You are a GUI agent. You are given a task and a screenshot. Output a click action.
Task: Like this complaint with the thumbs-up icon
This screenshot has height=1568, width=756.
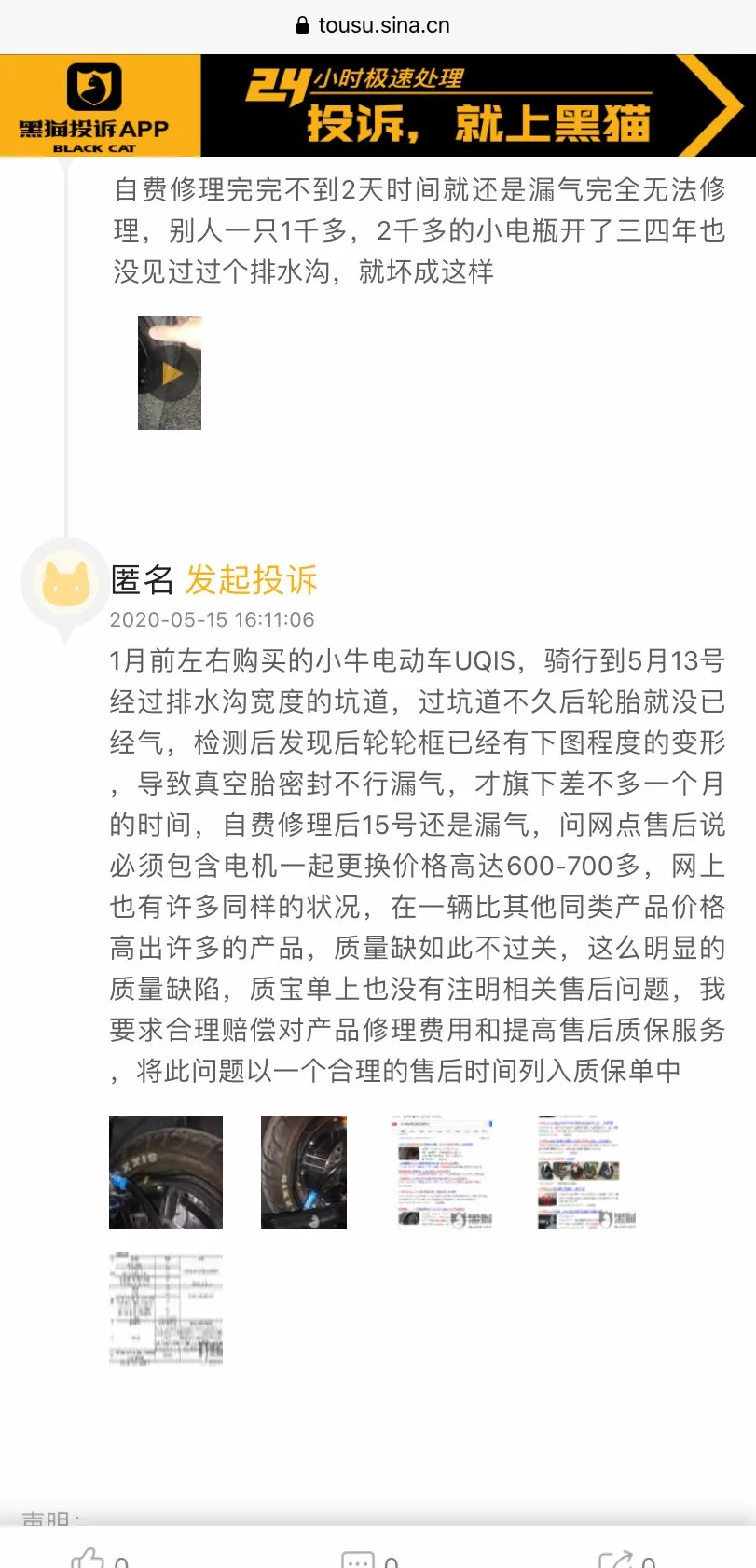[88, 1557]
